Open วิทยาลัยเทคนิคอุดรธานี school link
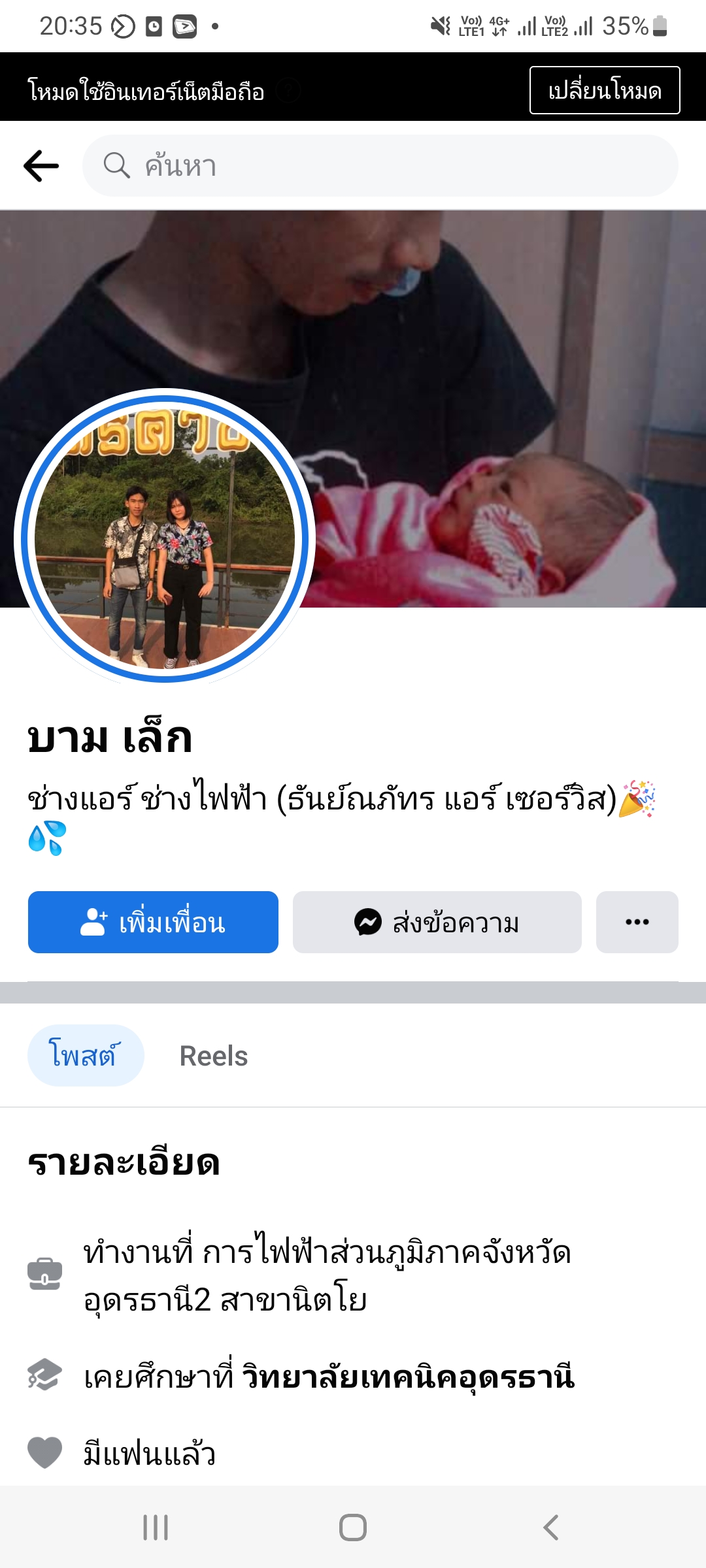The height and width of the screenshot is (1568, 706). (x=408, y=1377)
